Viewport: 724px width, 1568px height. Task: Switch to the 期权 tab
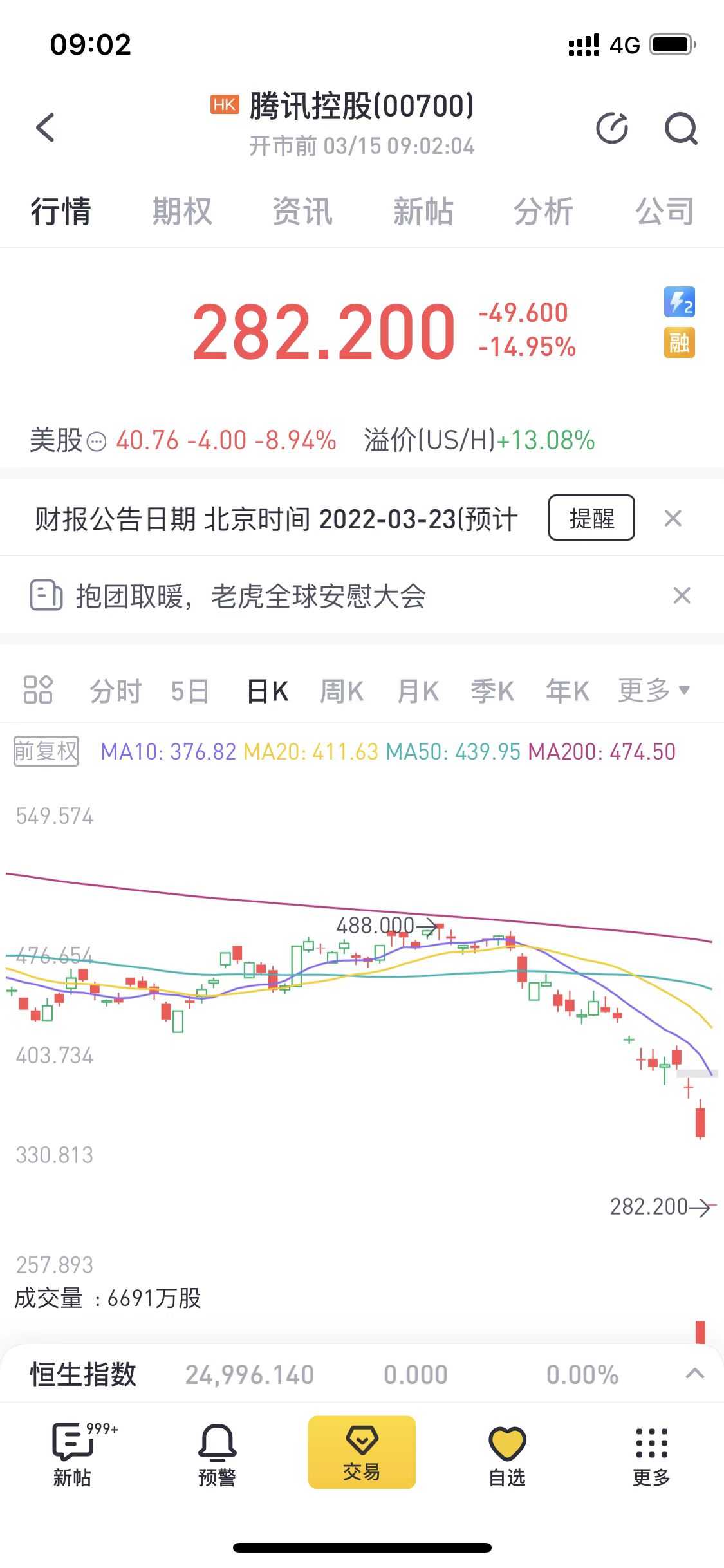pos(181,211)
